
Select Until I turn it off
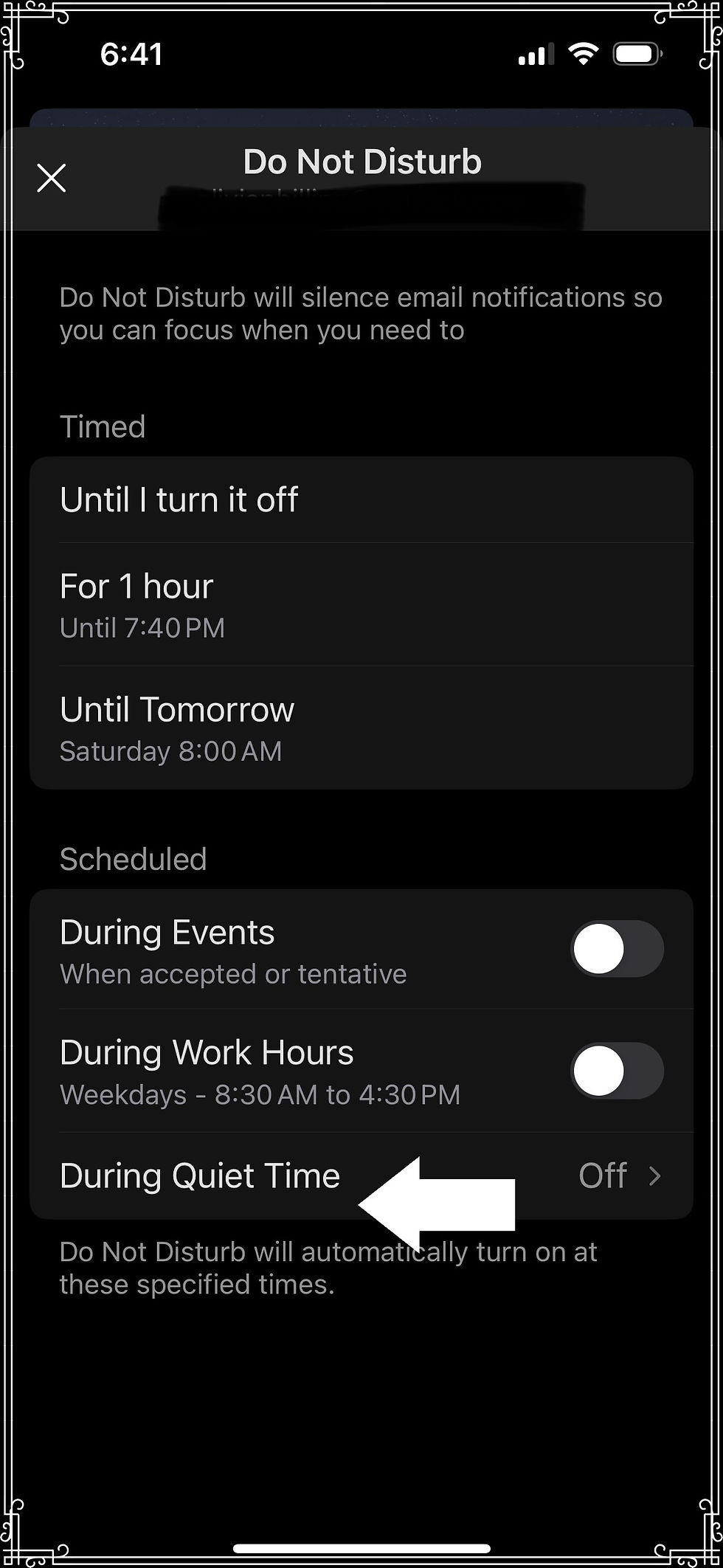(361, 500)
